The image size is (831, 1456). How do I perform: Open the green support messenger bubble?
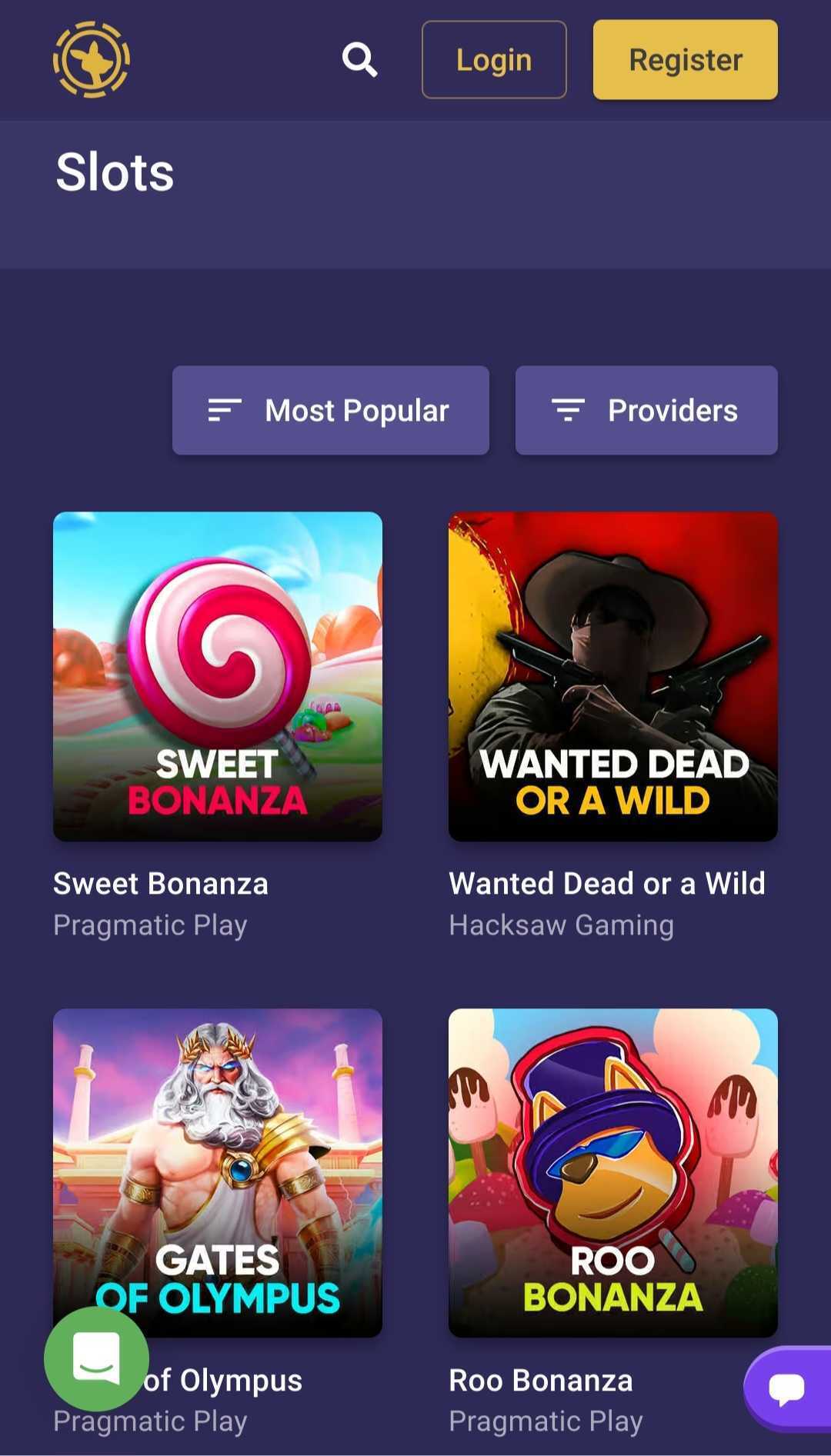[x=96, y=1359]
